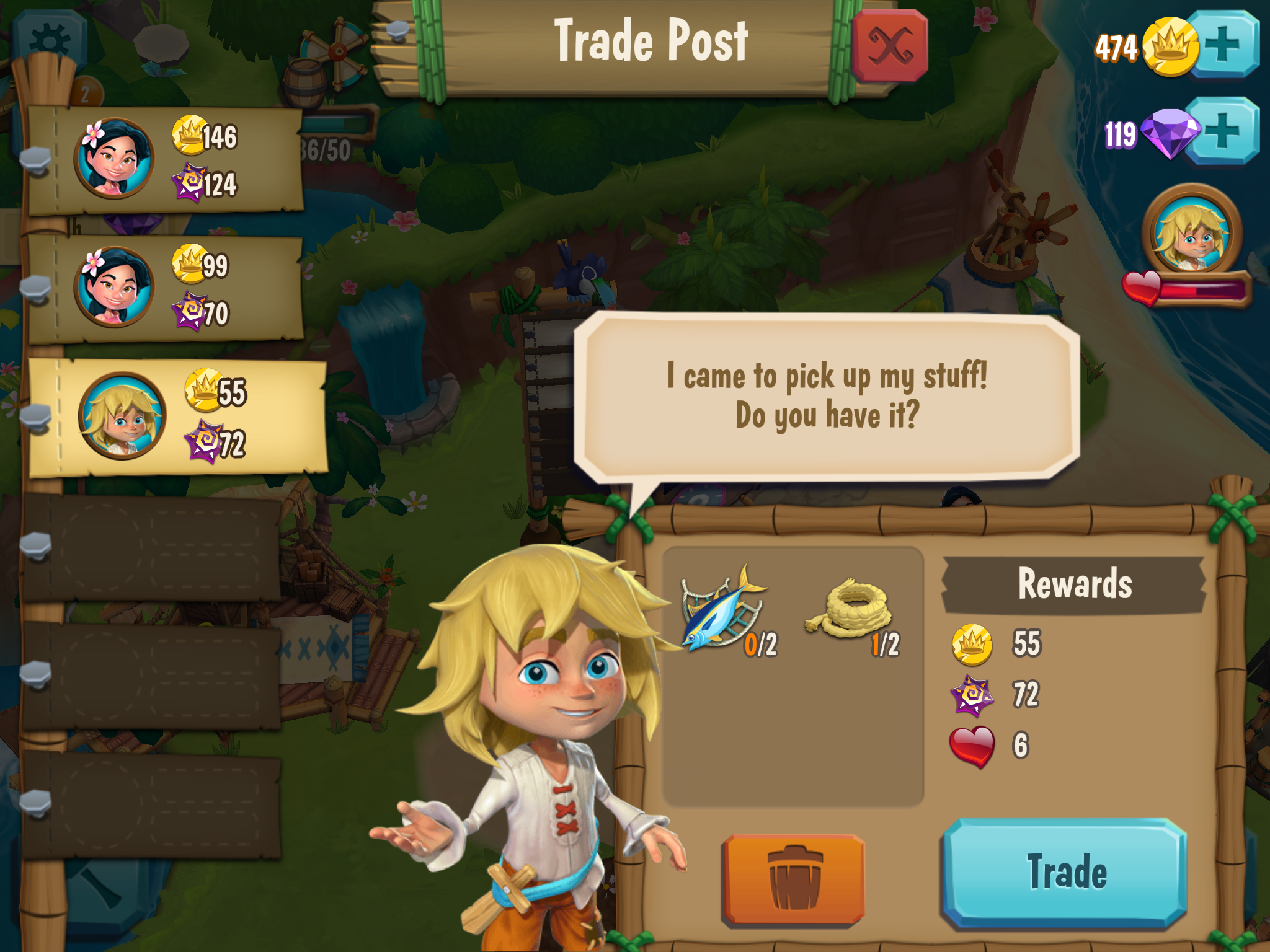
Task: Add more gold coins with plus button
Action: (x=1223, y=45)
